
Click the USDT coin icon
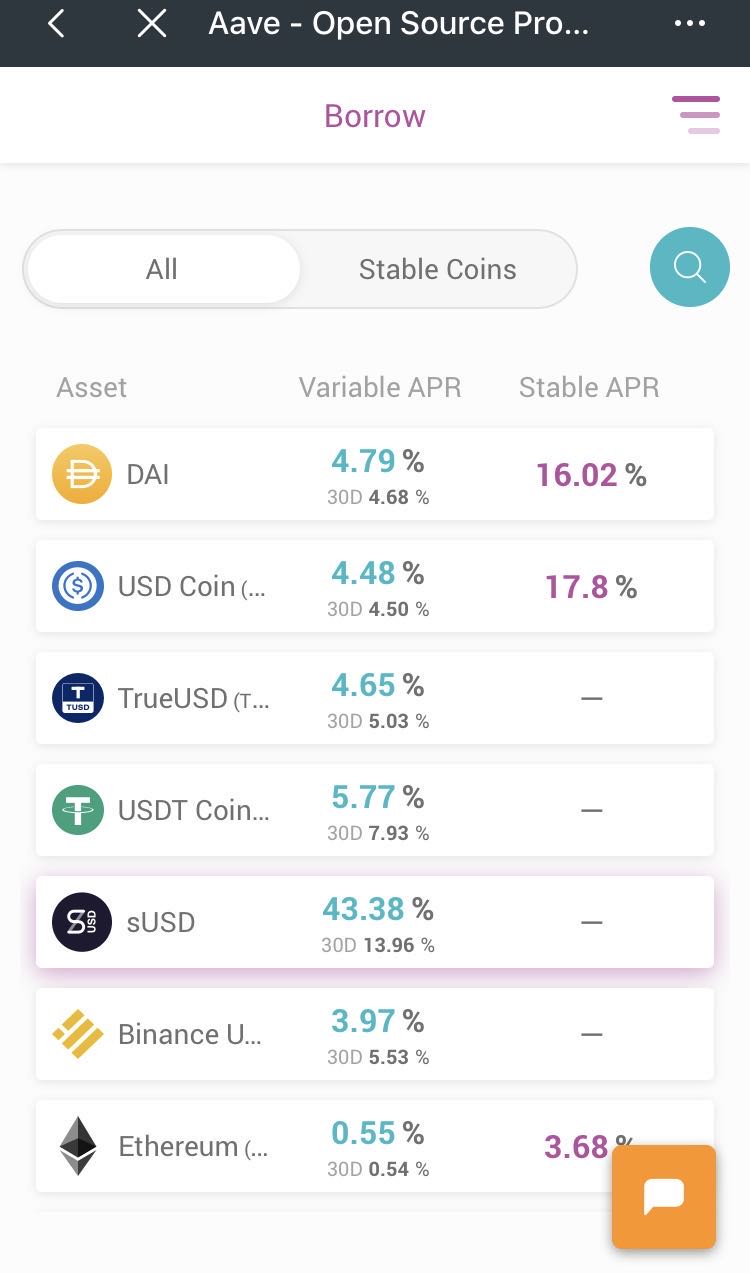click(77, 810)
